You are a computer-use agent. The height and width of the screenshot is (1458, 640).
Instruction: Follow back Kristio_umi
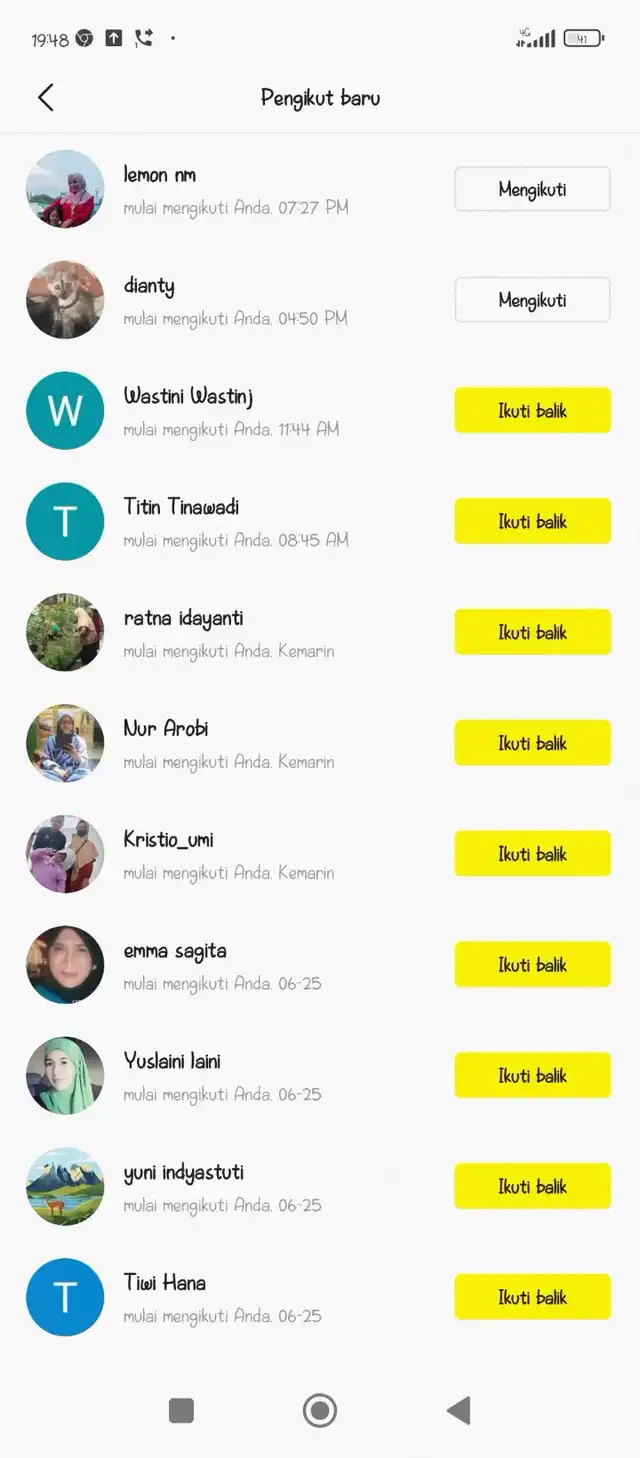pos(532,854)
